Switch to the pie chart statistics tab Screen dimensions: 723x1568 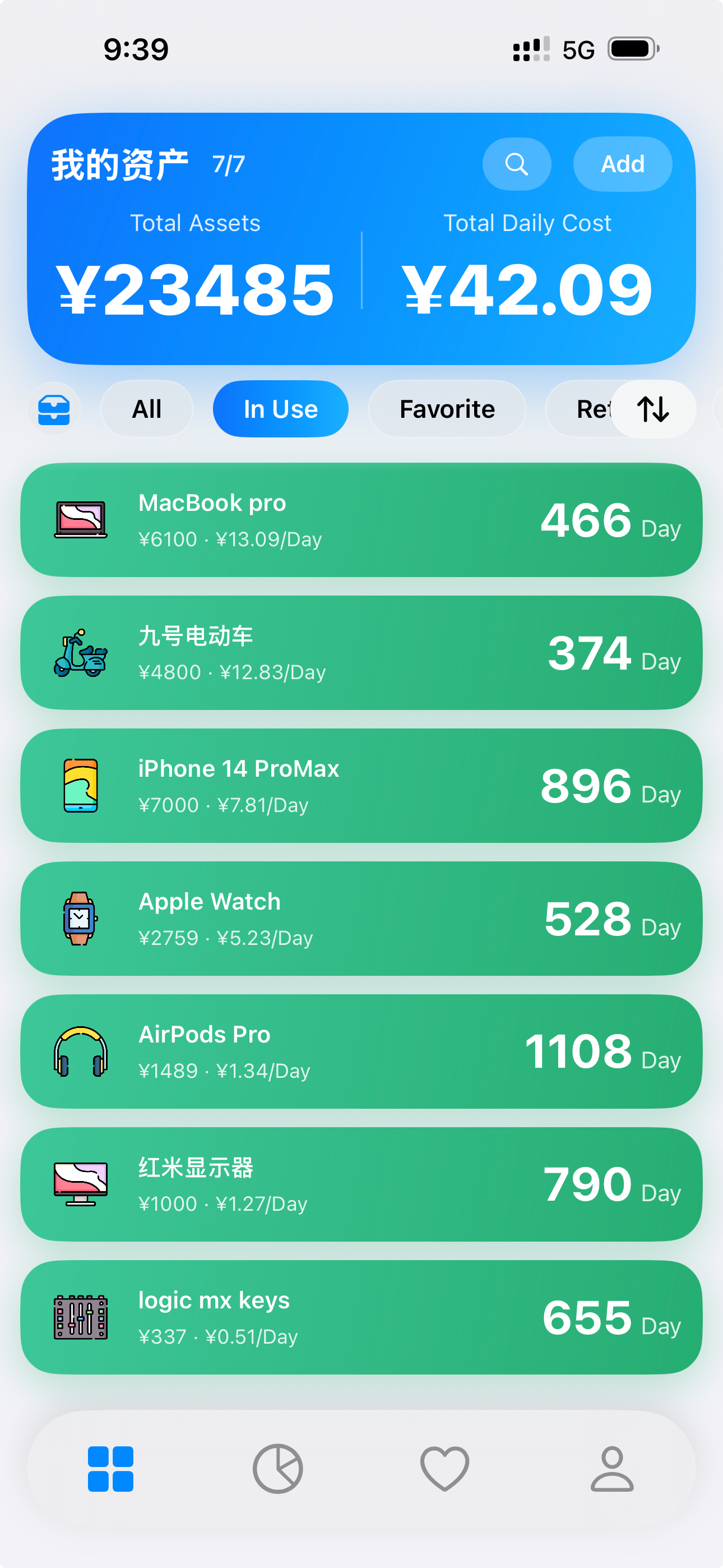[277, 1468]
